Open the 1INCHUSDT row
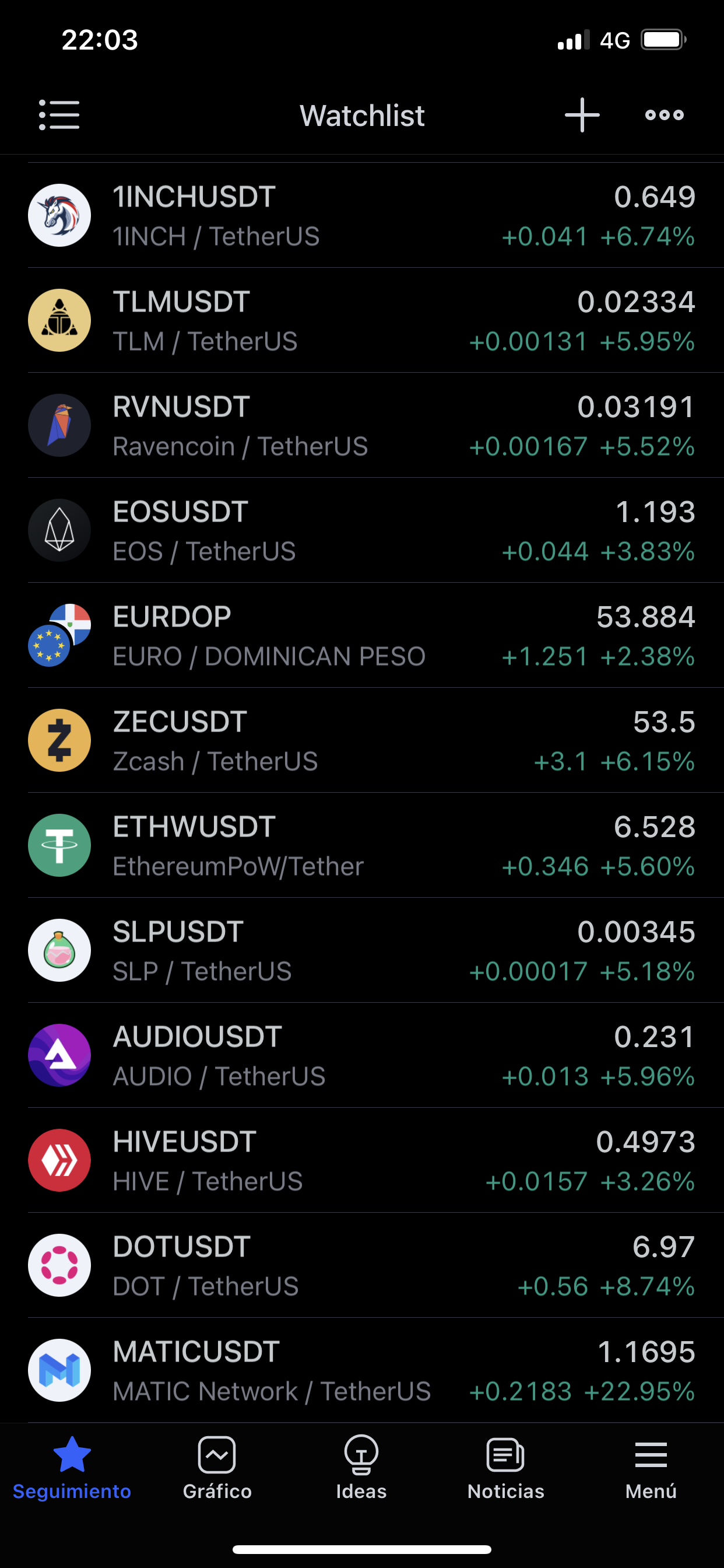Viewport: 724px width, 1568px height. pos(362,215)
